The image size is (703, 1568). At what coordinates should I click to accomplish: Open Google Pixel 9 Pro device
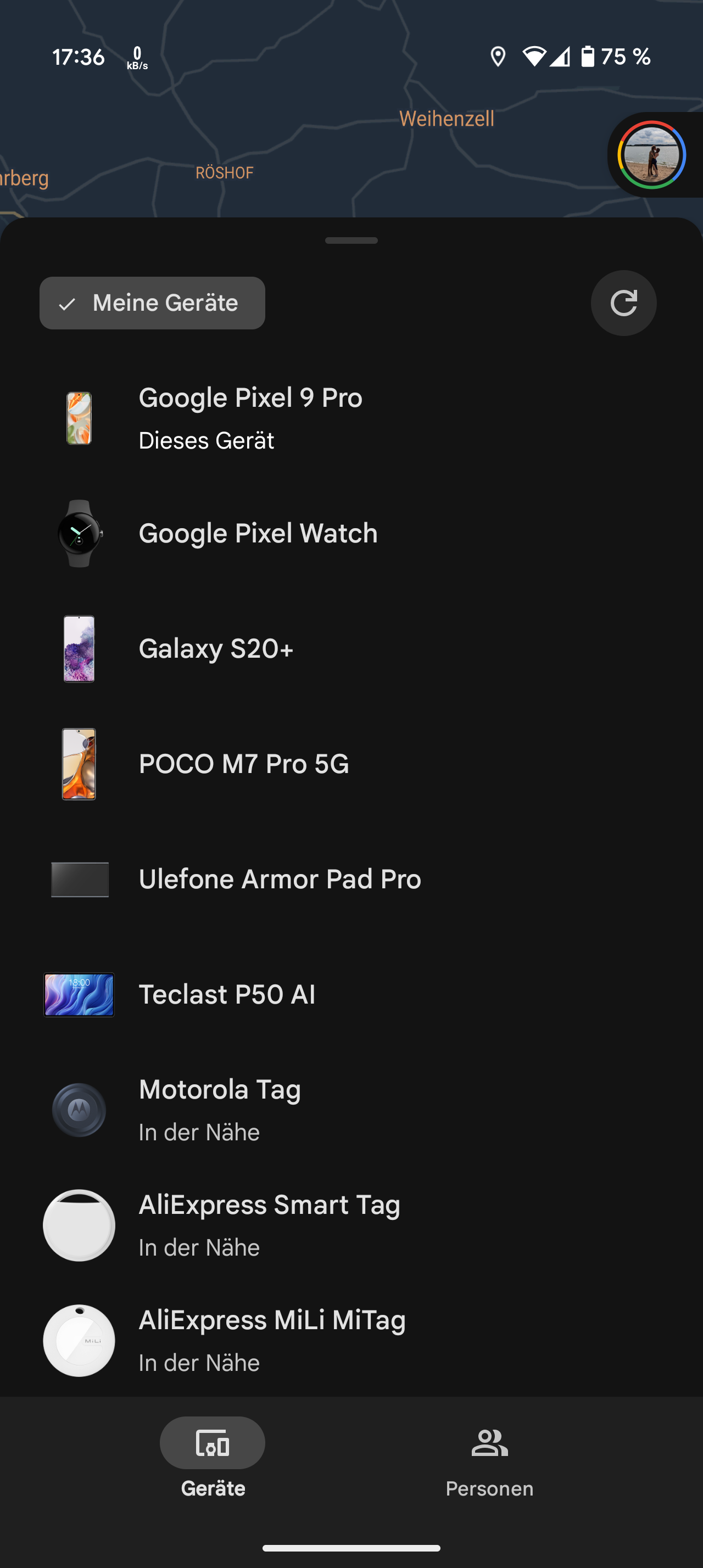[x=352, y=418]
